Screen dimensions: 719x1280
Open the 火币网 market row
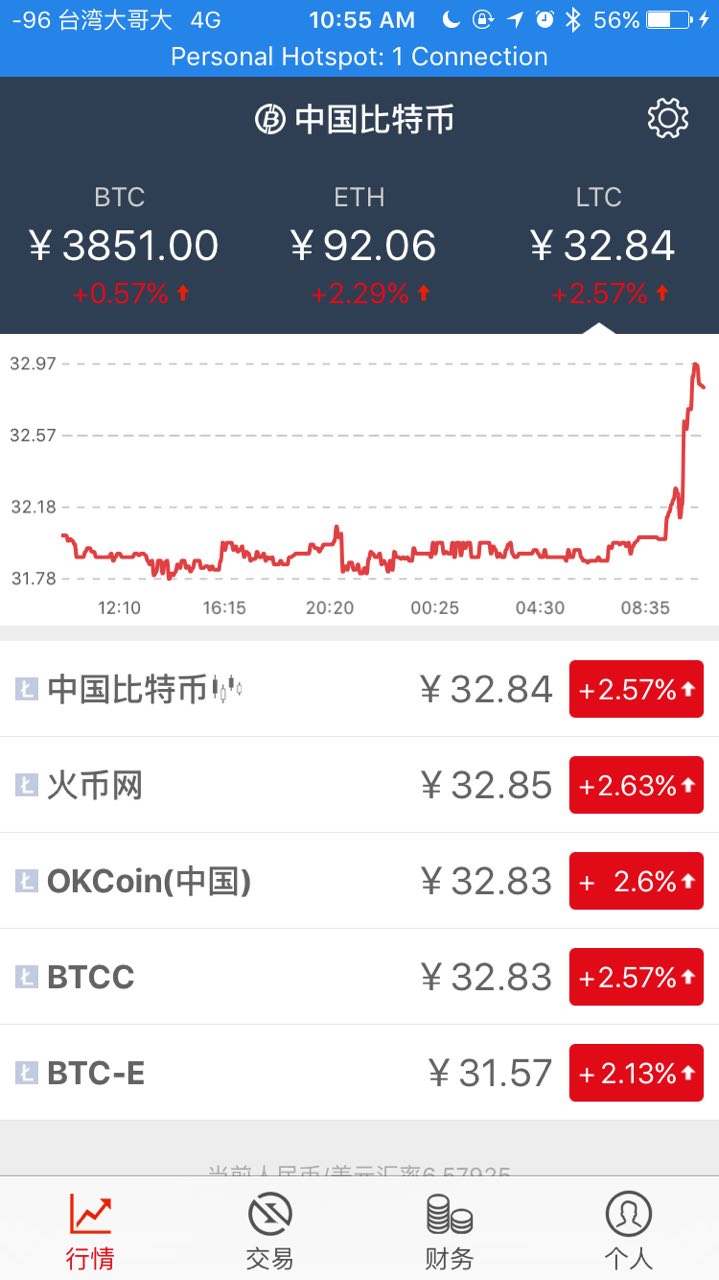pos(359,785)
